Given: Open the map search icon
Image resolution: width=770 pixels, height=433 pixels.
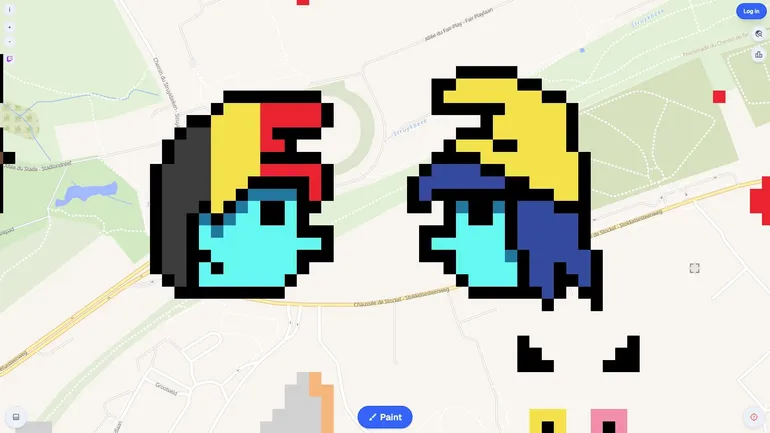Looking at the screenshot, I should click(758, 34).
